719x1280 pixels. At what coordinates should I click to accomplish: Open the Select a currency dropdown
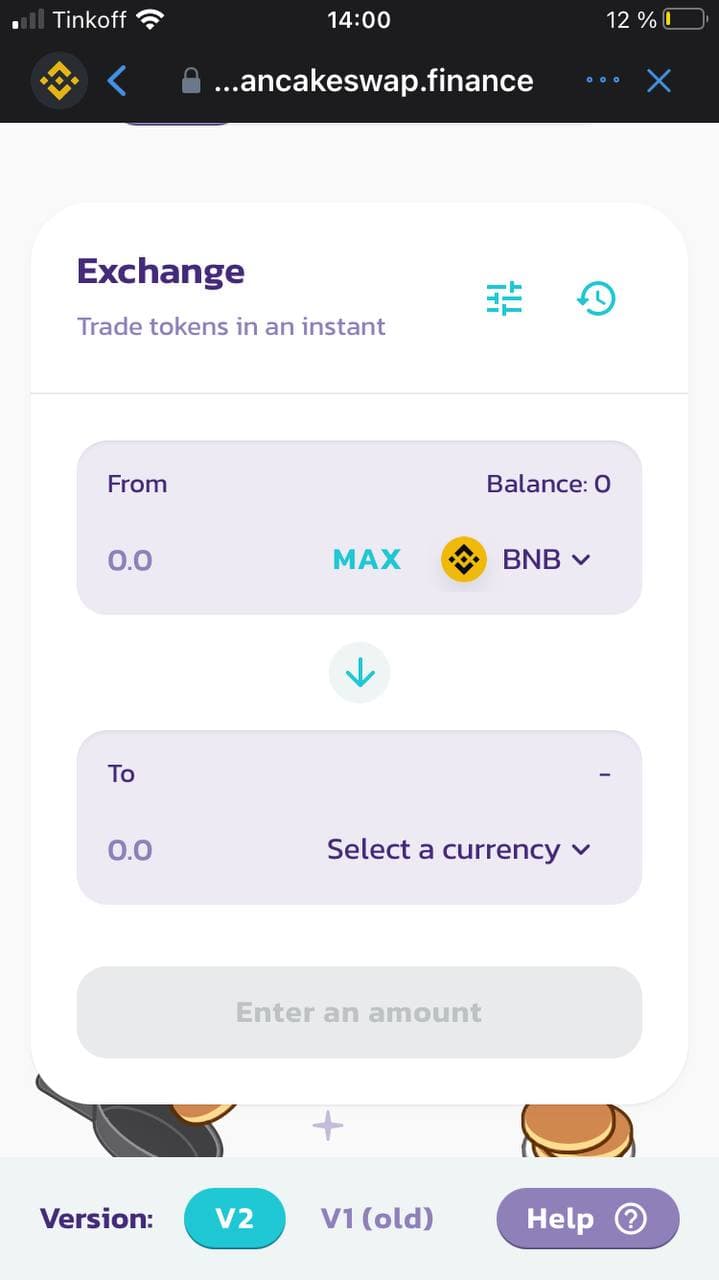[459, 850]
